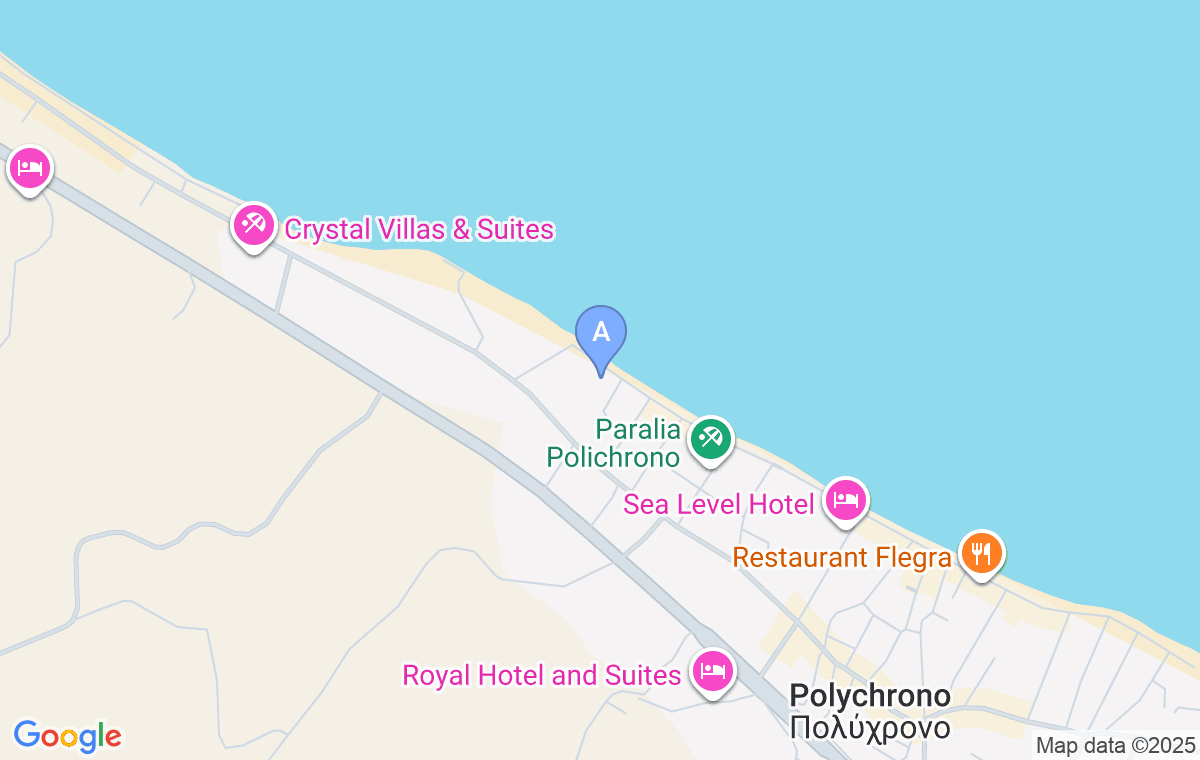Screen dimensions: 1200x760
Task: Tap the unlabeled hotel pin by the main road
Action: (29, 168)
